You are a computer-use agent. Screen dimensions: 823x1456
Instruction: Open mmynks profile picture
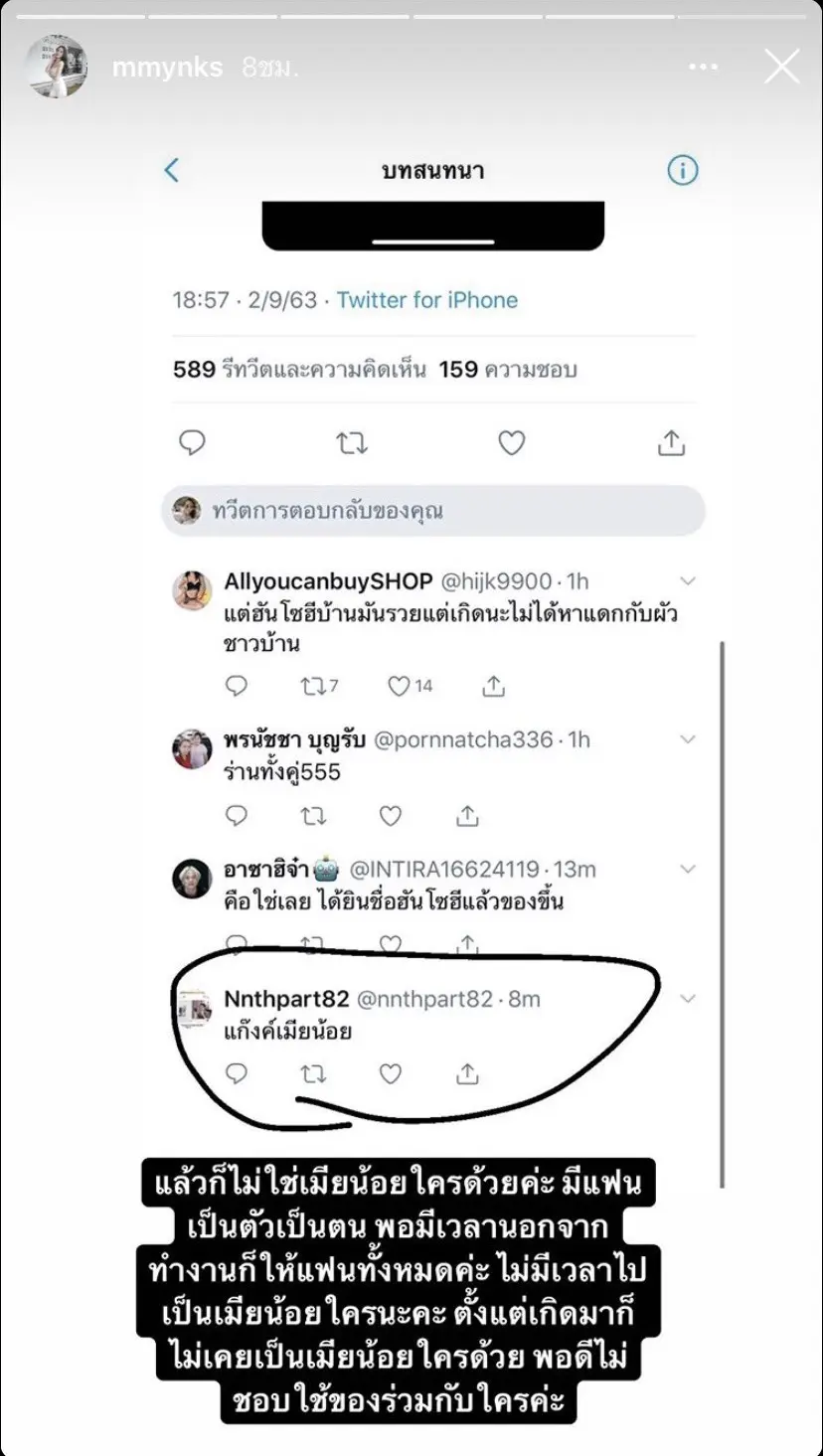(x=56, y=67)
